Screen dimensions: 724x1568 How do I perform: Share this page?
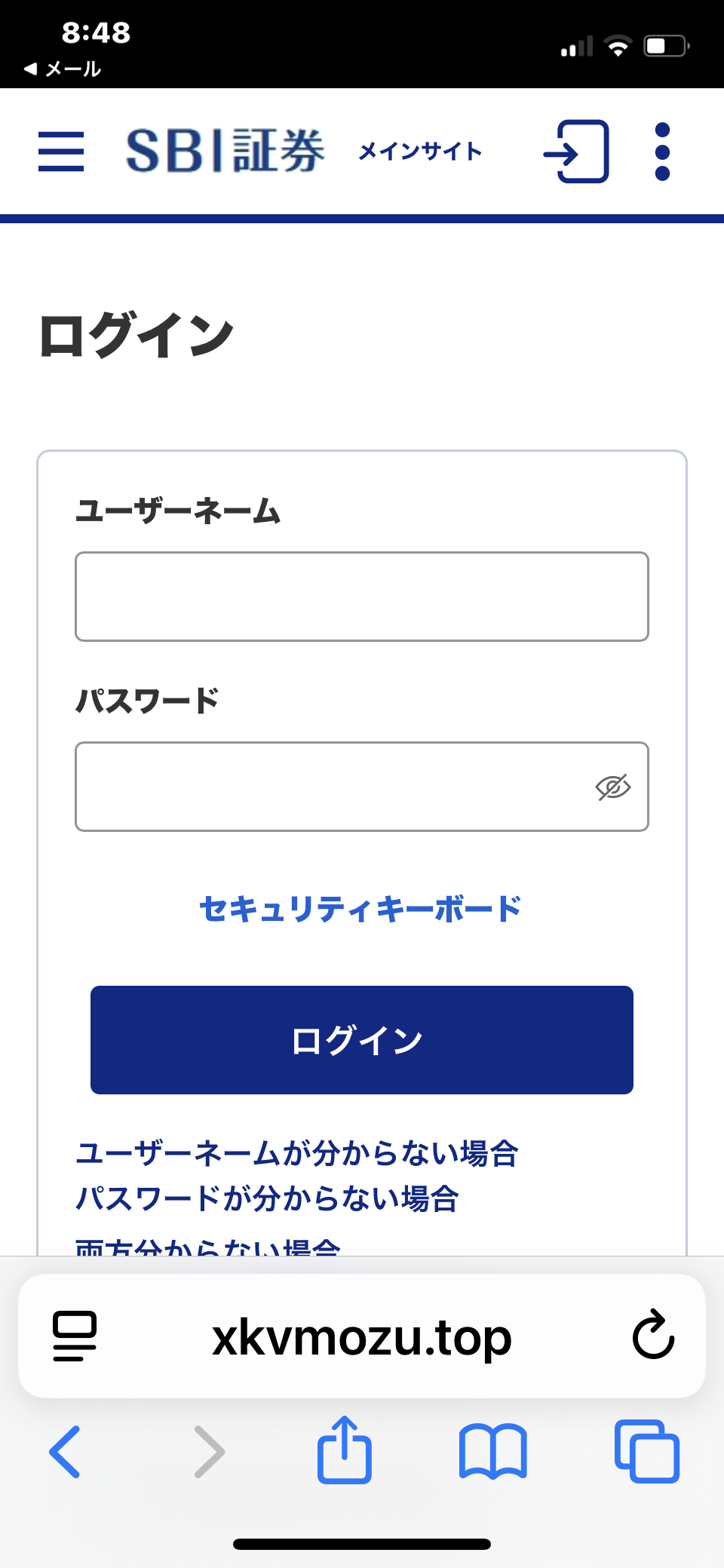[345, 1450]
